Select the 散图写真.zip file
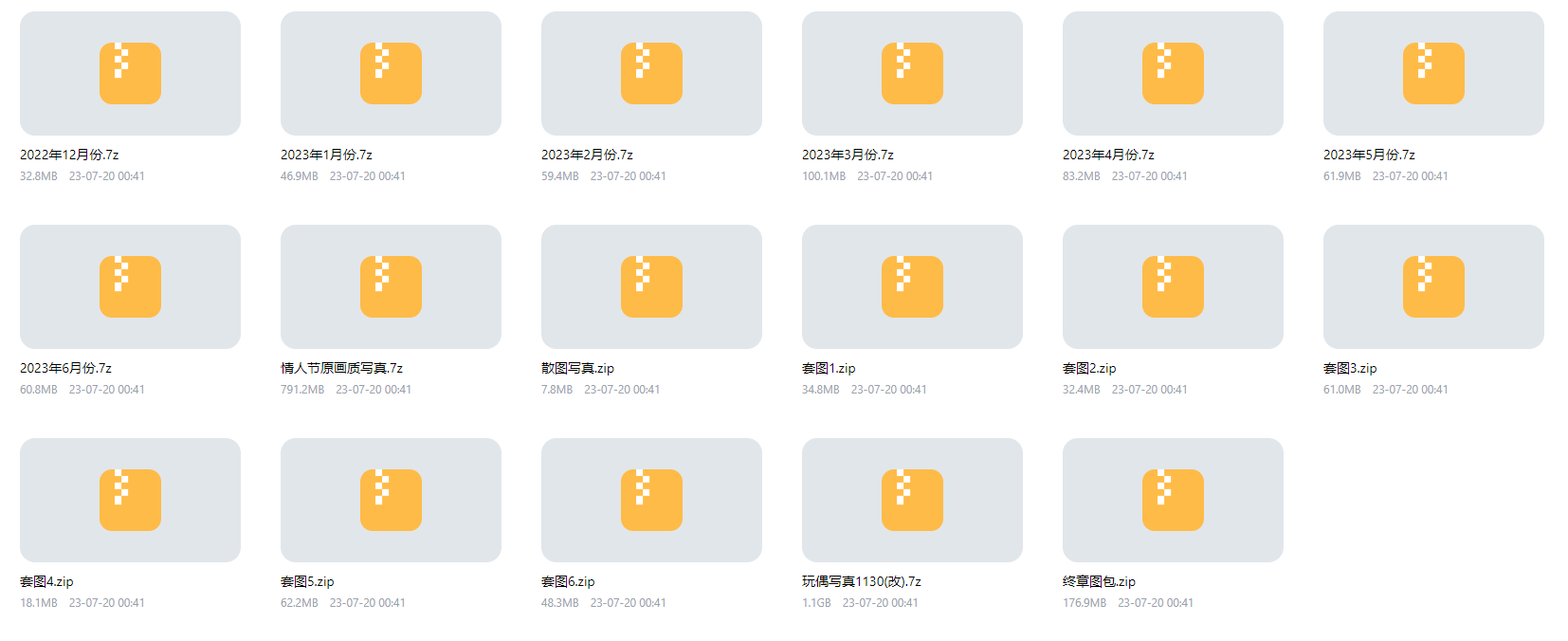Image resolution: width=1568 pixels, height=641 pixels. click(x=651, y=287)
